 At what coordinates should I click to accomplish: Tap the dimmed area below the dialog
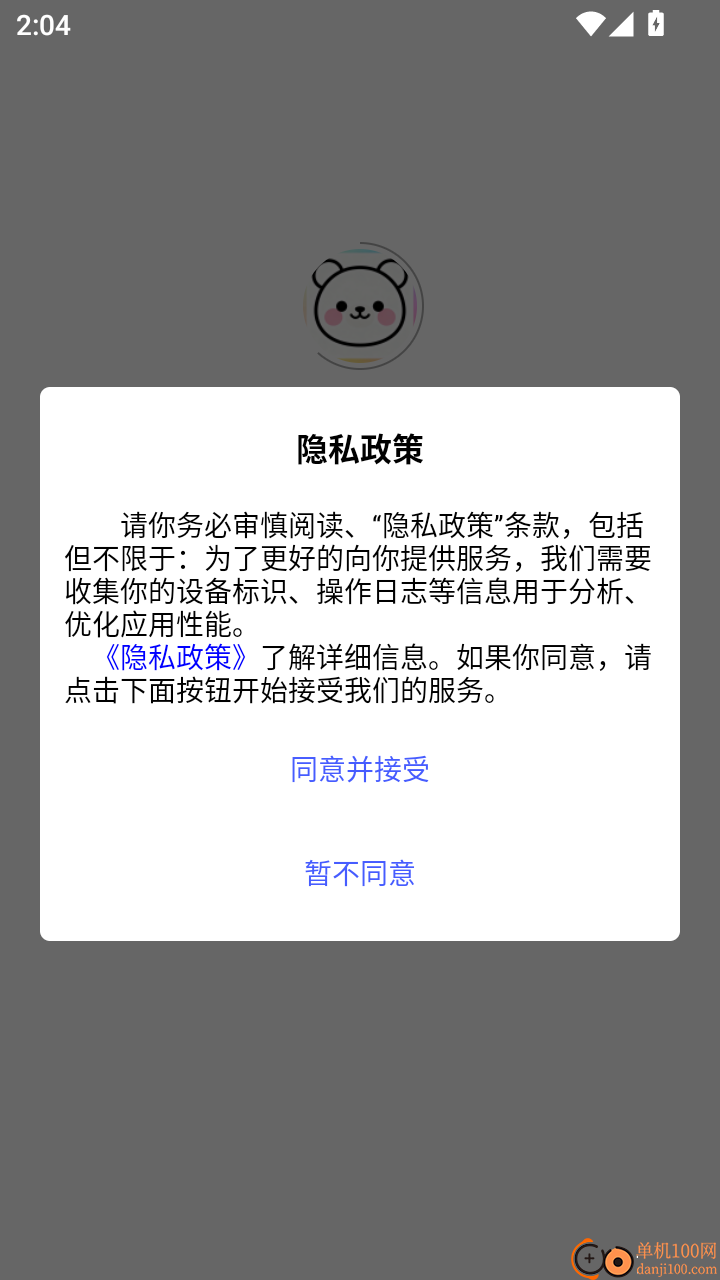[x=360, y=1080]
